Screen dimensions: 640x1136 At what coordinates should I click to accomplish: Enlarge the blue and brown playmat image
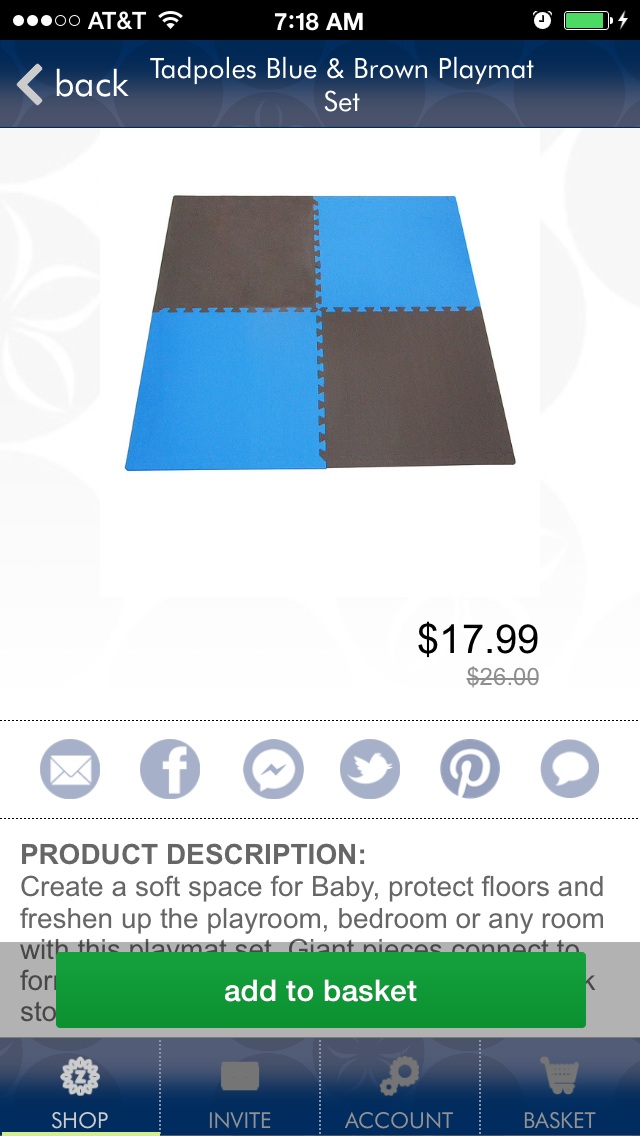(320, 332)
